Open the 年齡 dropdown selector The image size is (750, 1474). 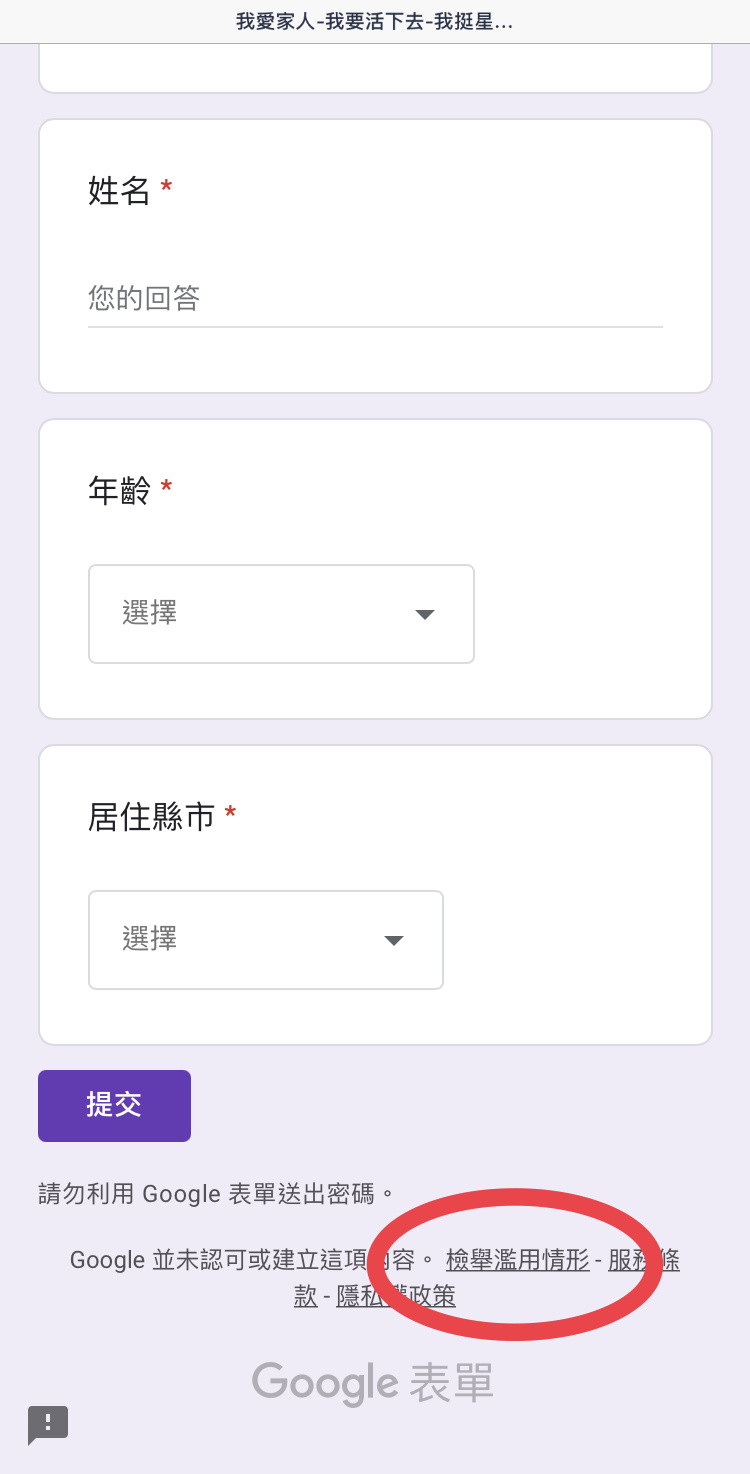[281, 614]
